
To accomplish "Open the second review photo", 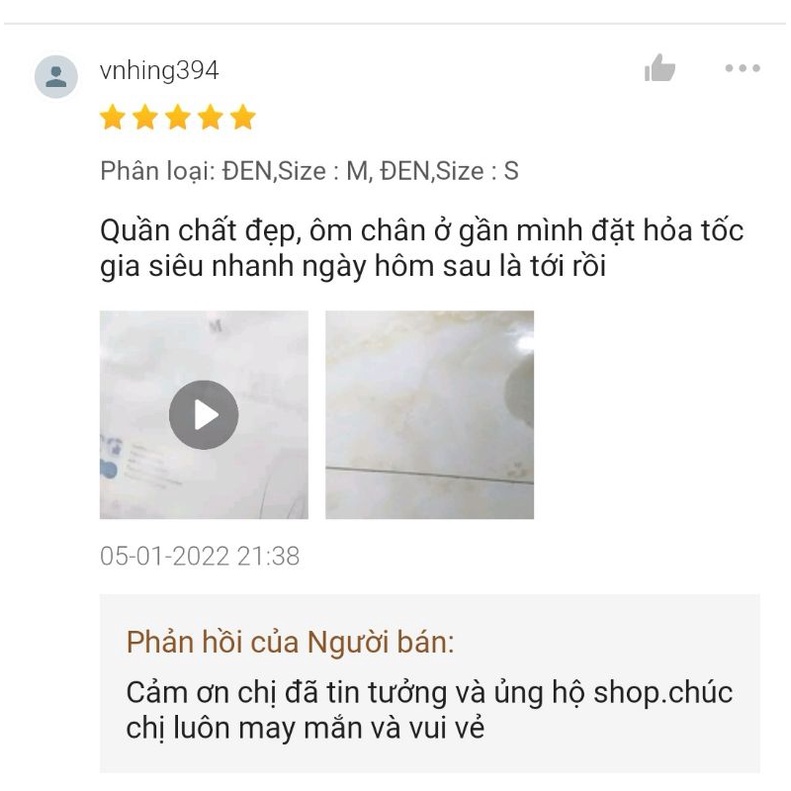I will tap(429, 415).
